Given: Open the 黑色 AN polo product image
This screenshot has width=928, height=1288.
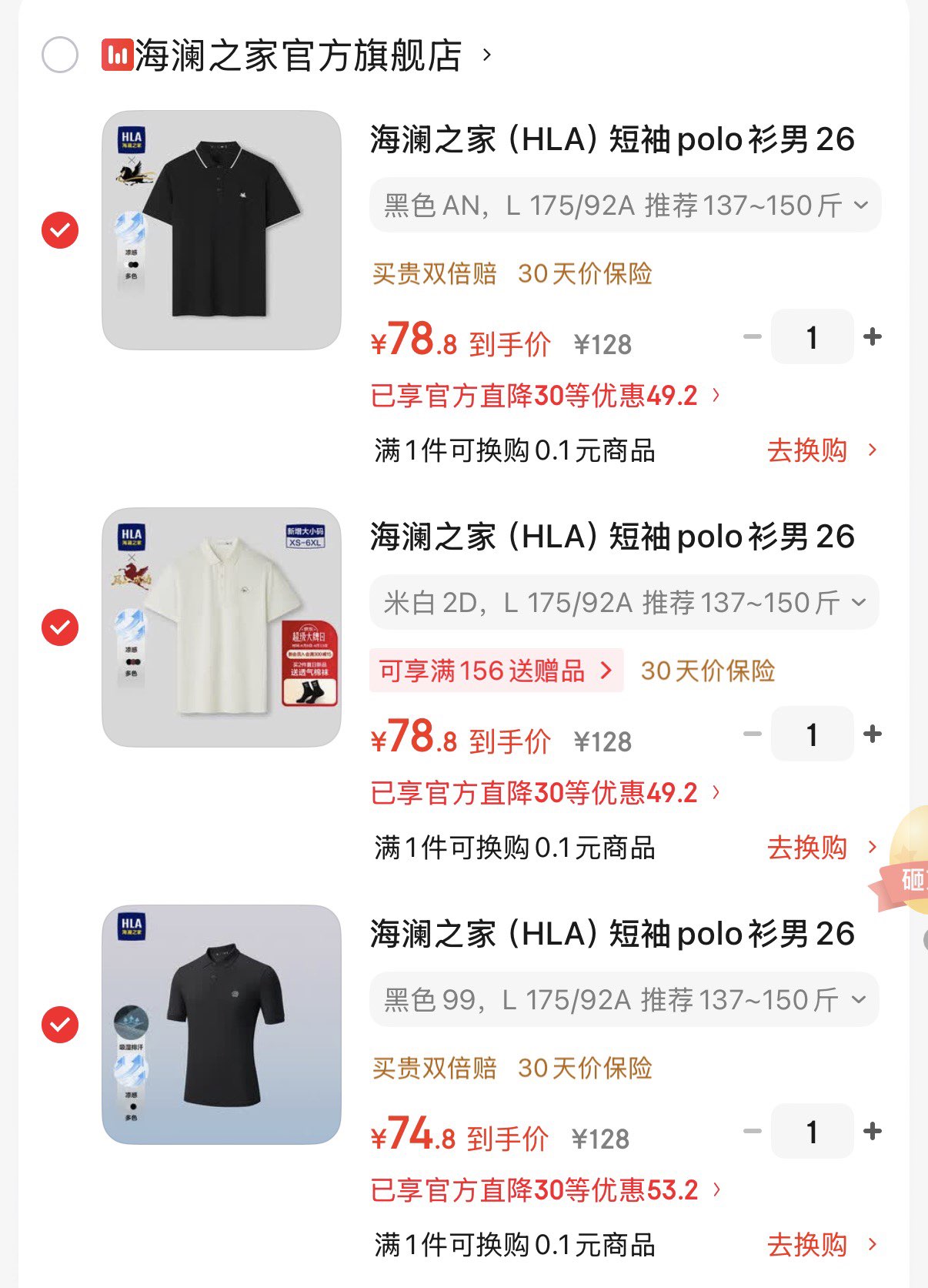Looking at the screenshot, I should (x=222, y=230).
